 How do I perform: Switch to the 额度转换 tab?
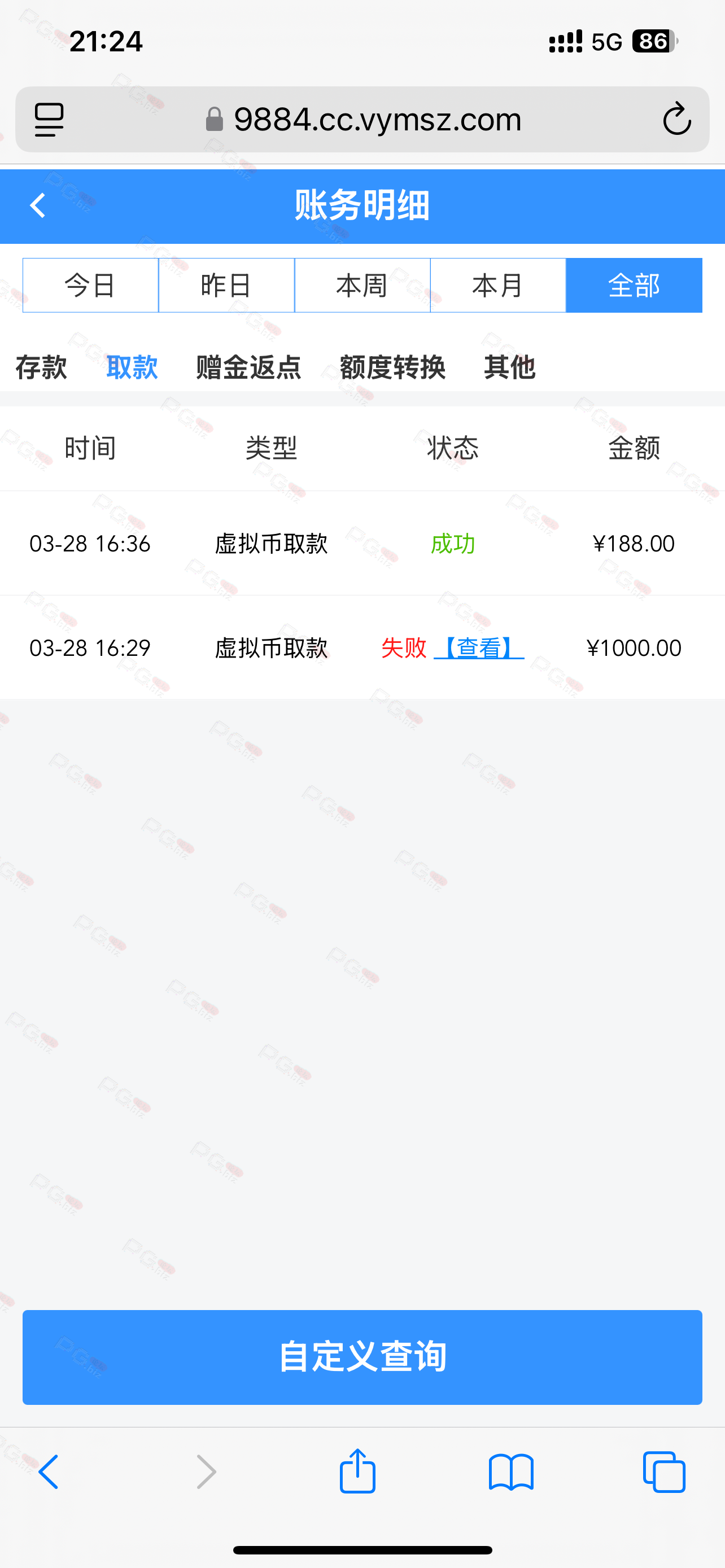pos(392,367)
